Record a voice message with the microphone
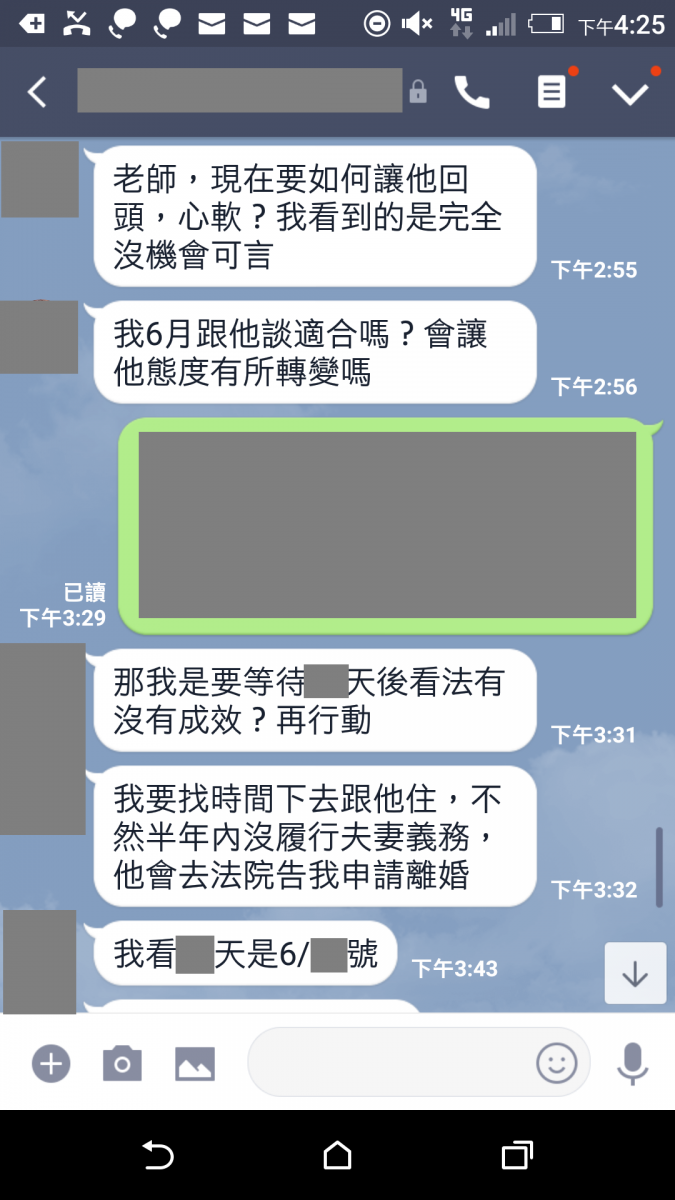This screenshot has width=675, height=1200. click(632, 1063)
